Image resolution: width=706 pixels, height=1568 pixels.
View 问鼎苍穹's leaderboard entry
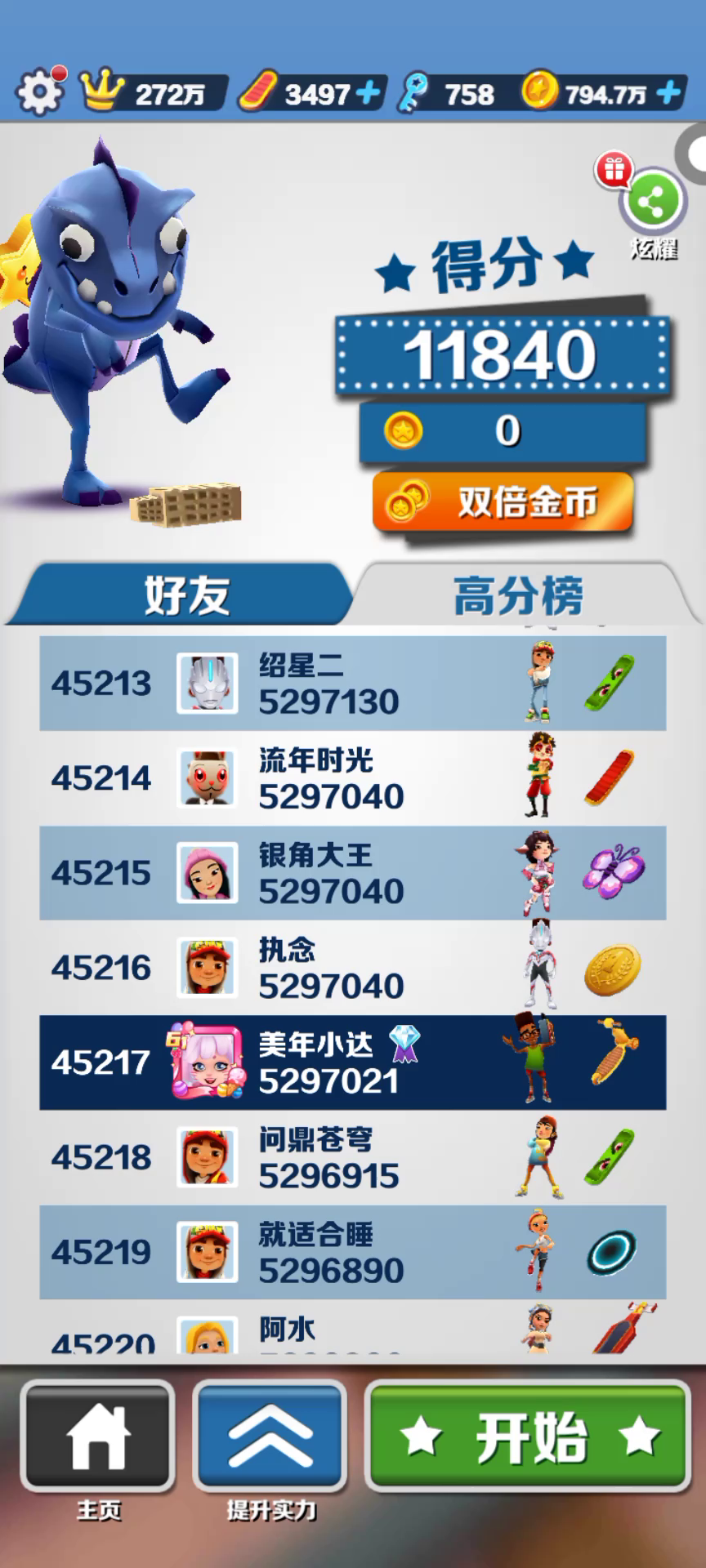pos(353,1157)
